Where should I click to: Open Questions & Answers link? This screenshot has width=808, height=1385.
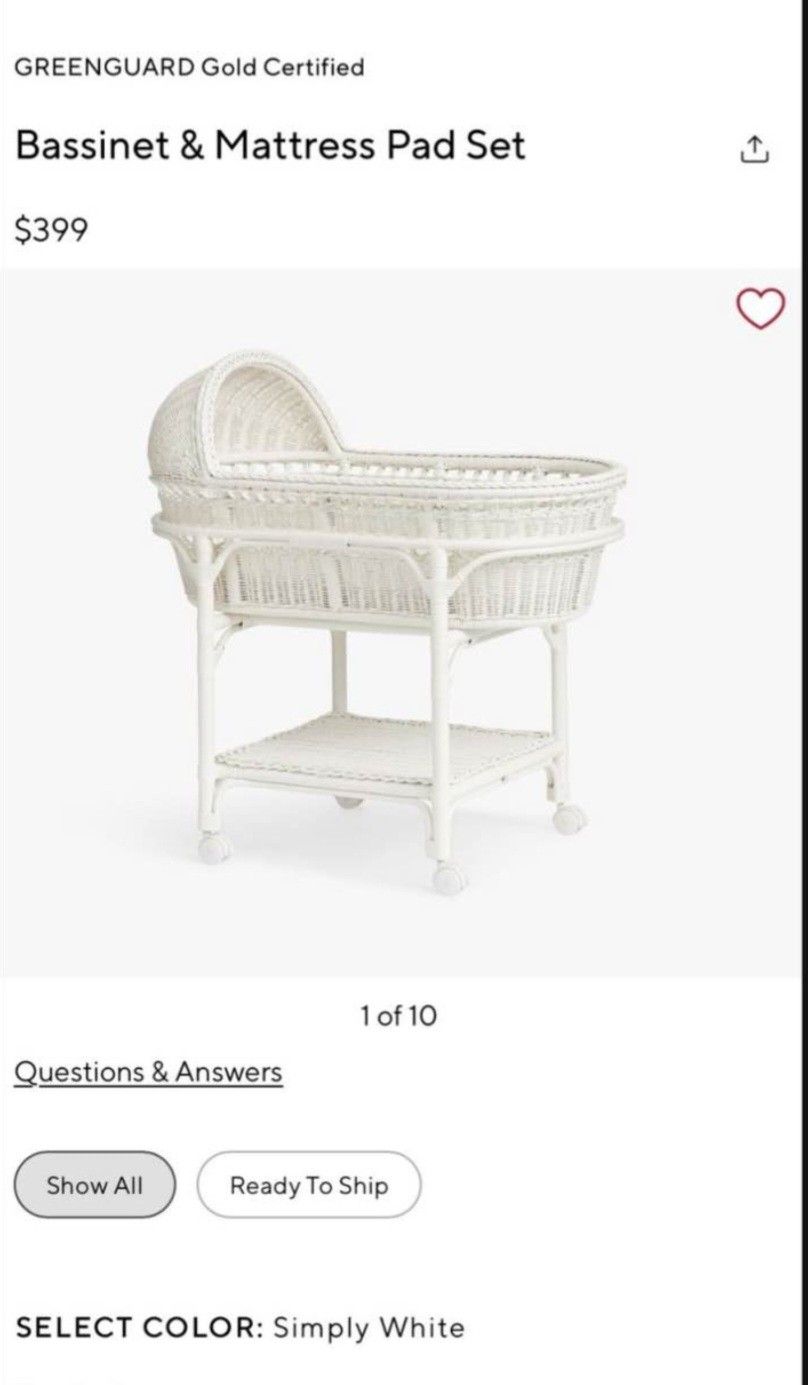coord(148,1072)
